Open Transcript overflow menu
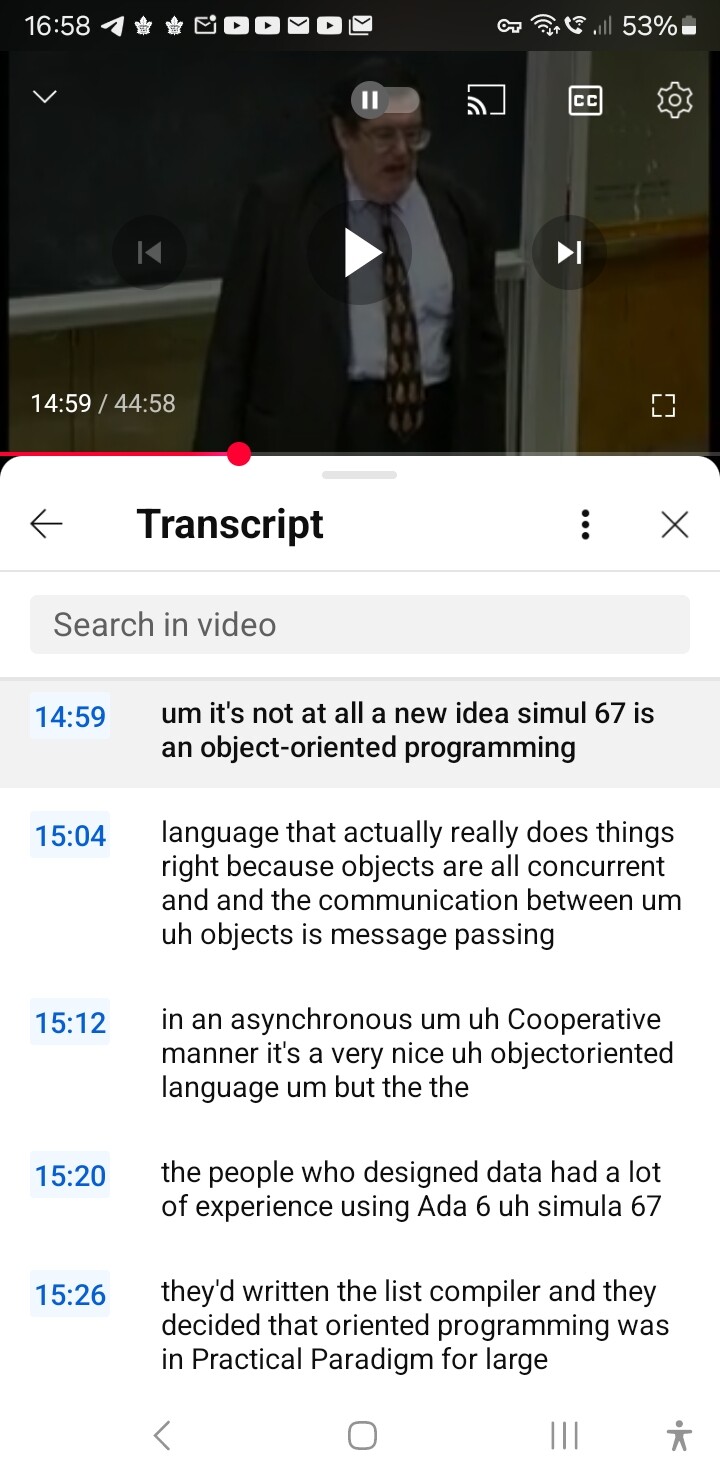The height and width of the screenshot is (1480, 720). [585, 524]
